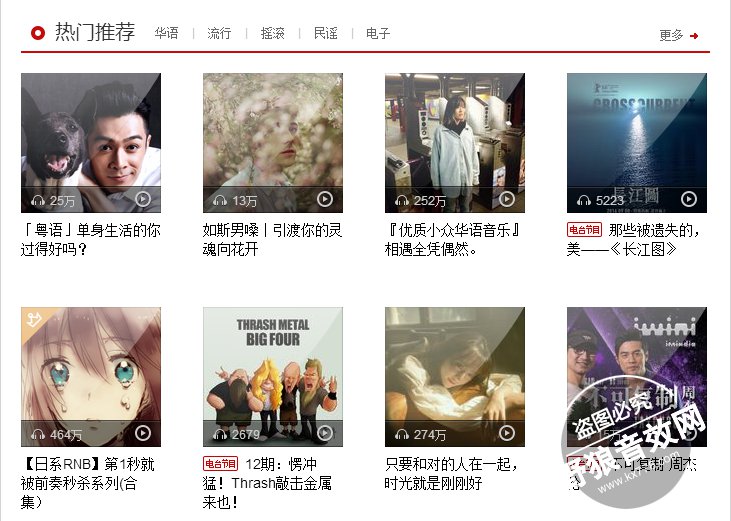Play the 优质小众华语音乐 playlist
Screen dimensions: 731x521
[507, 200]
